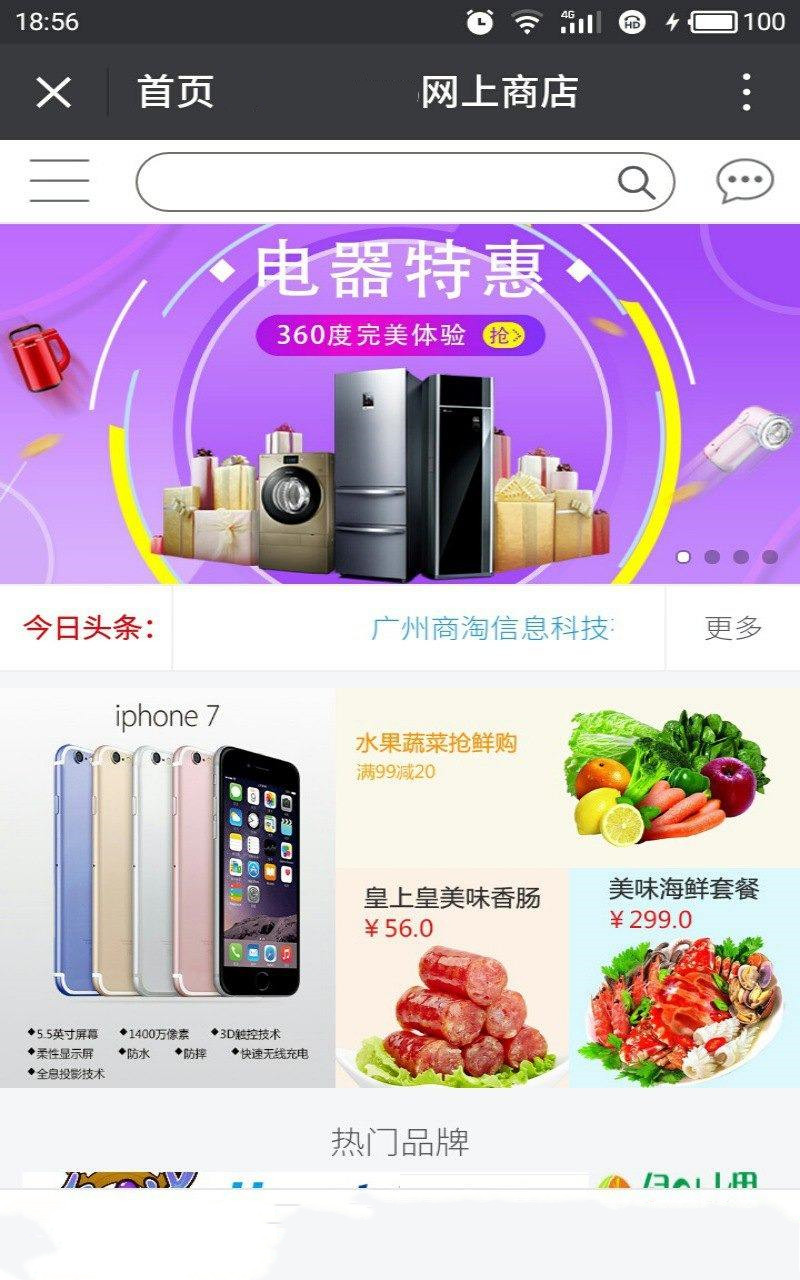View the 皇上皇美味香肠 product

click(x=452, y=978)
